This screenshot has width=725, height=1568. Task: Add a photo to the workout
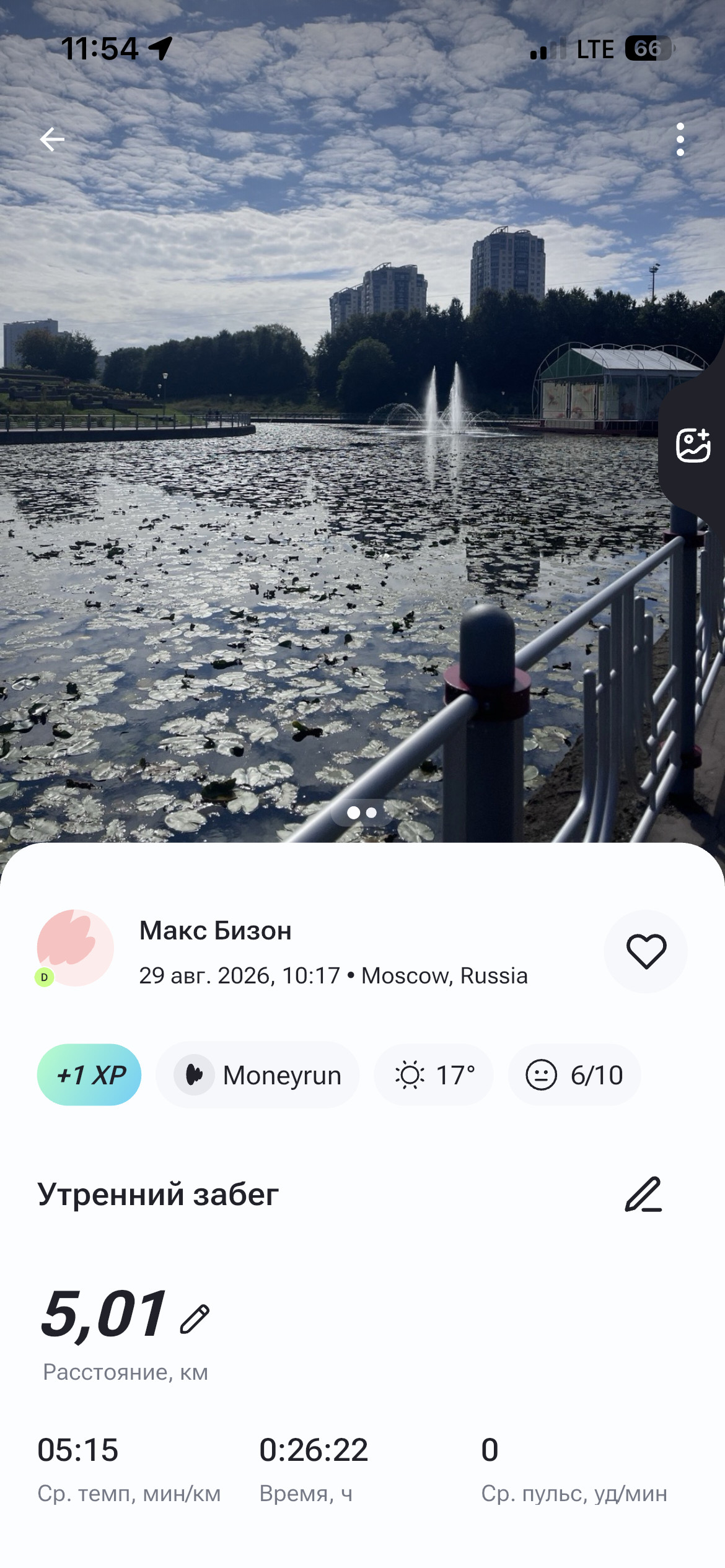(693, 445)
